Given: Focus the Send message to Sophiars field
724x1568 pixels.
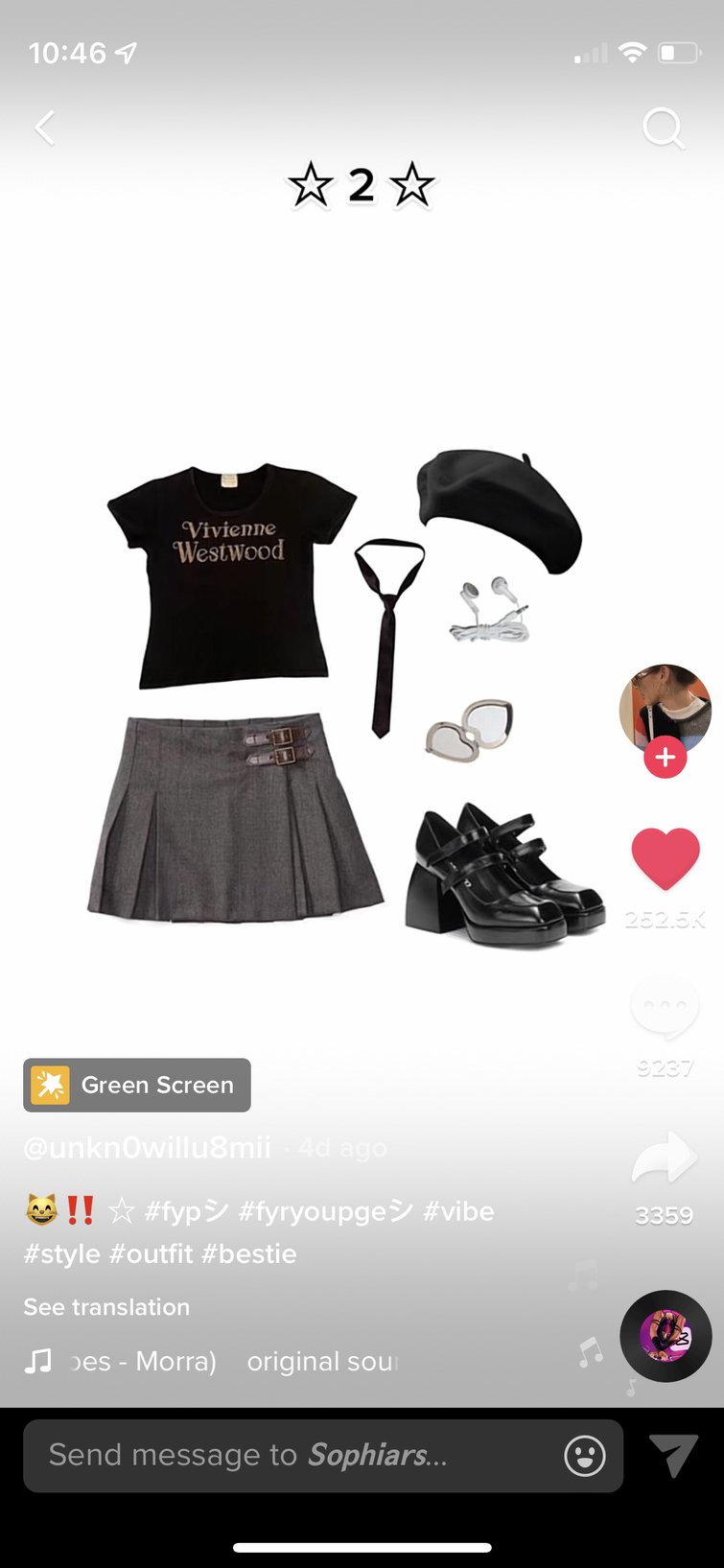Looking at the screenshot, I should tap(288, 1455).
